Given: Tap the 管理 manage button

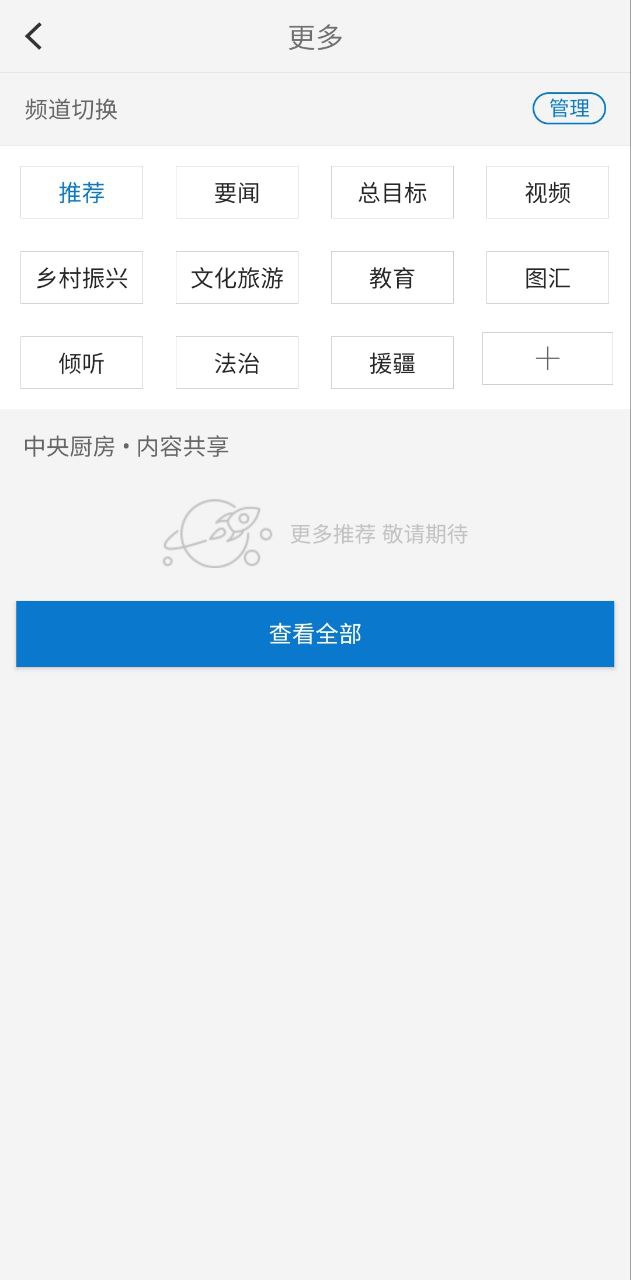Looking at the screenshot, I should pos(568,108).
